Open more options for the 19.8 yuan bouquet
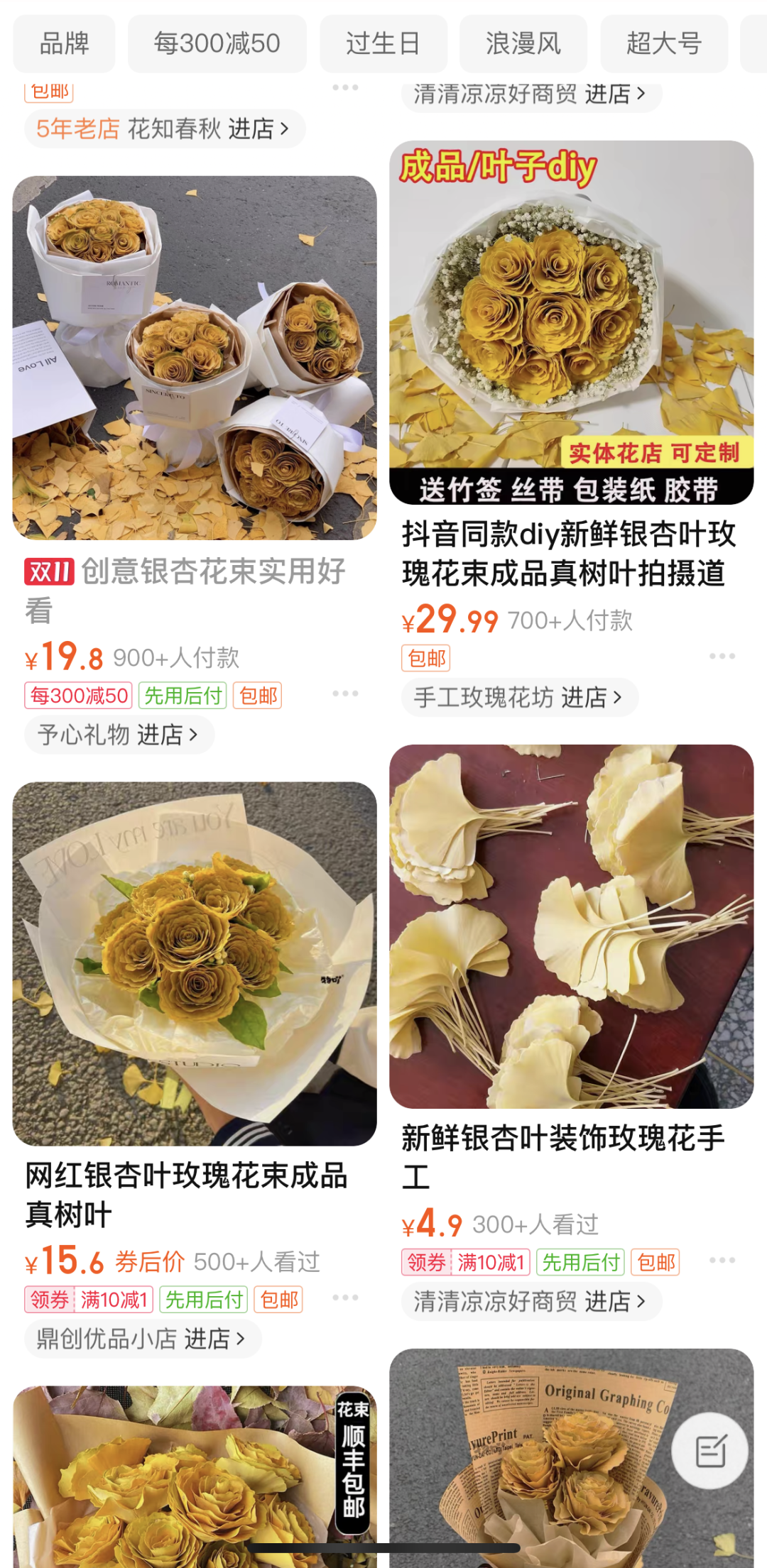767x1568 pixels. coord(346,693)
